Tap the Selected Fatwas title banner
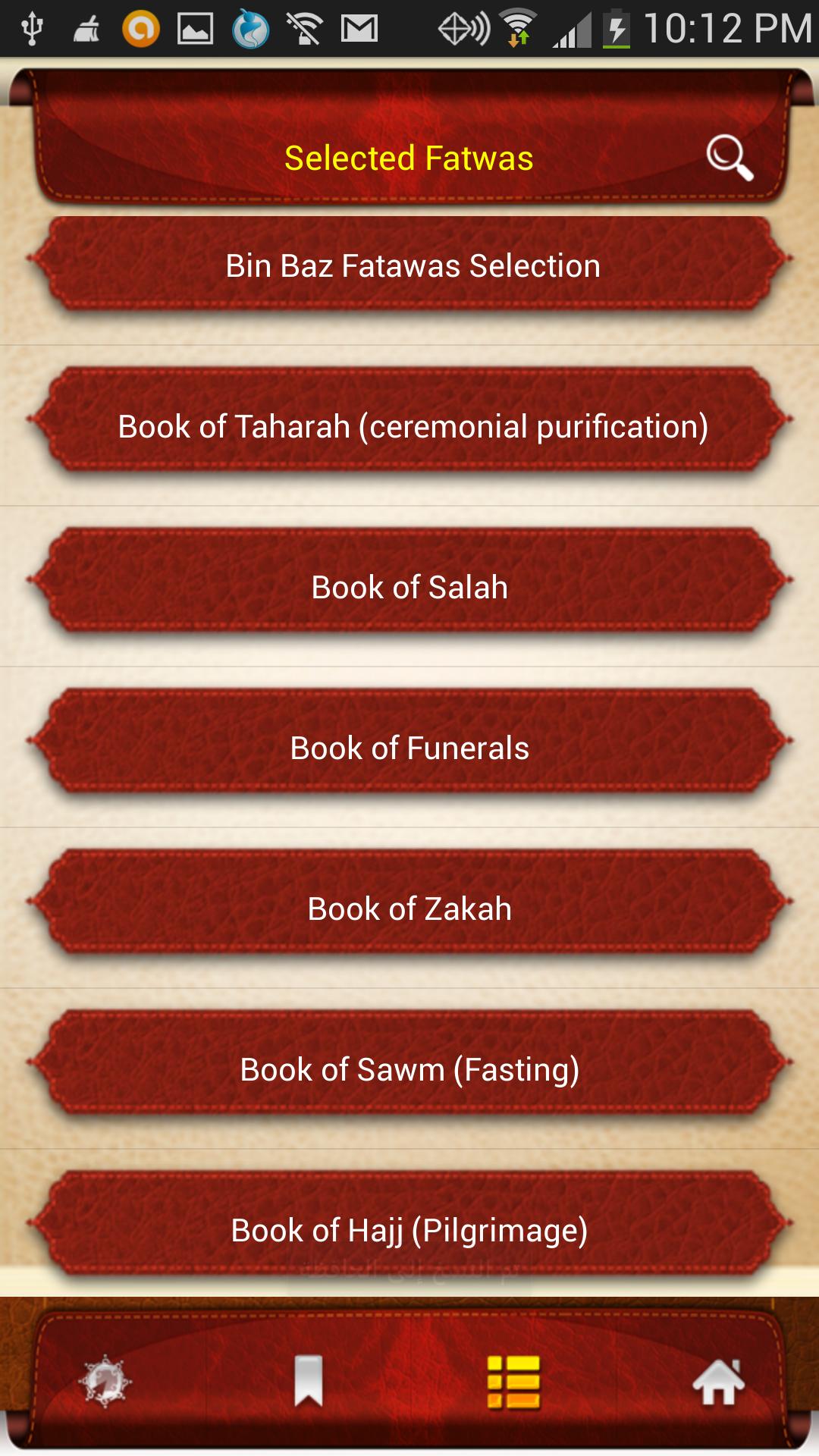The height and width of the screenshot is (1456, 819). (x=409, y=157)
